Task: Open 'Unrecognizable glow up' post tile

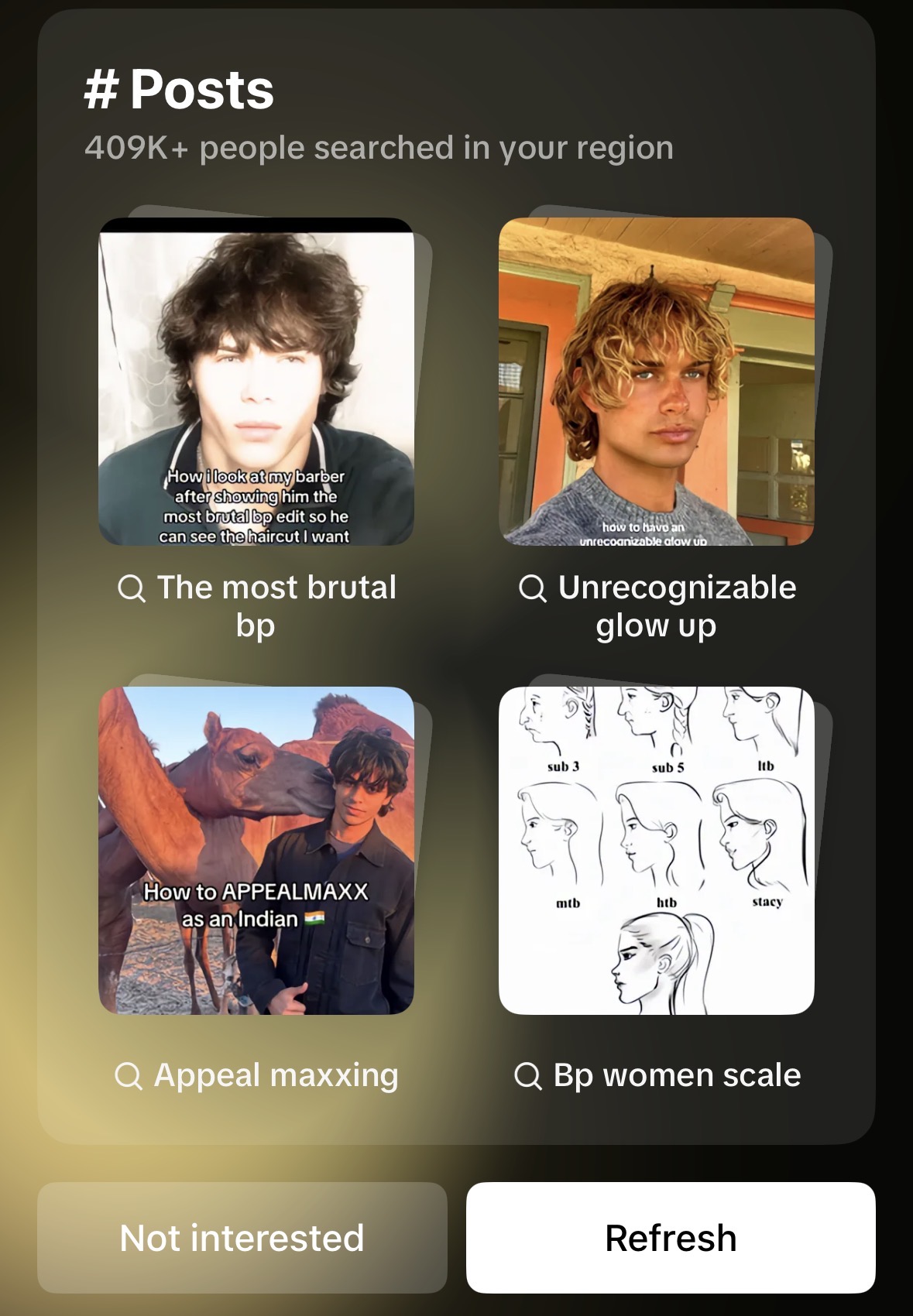Action: click(x=656, y=381)
